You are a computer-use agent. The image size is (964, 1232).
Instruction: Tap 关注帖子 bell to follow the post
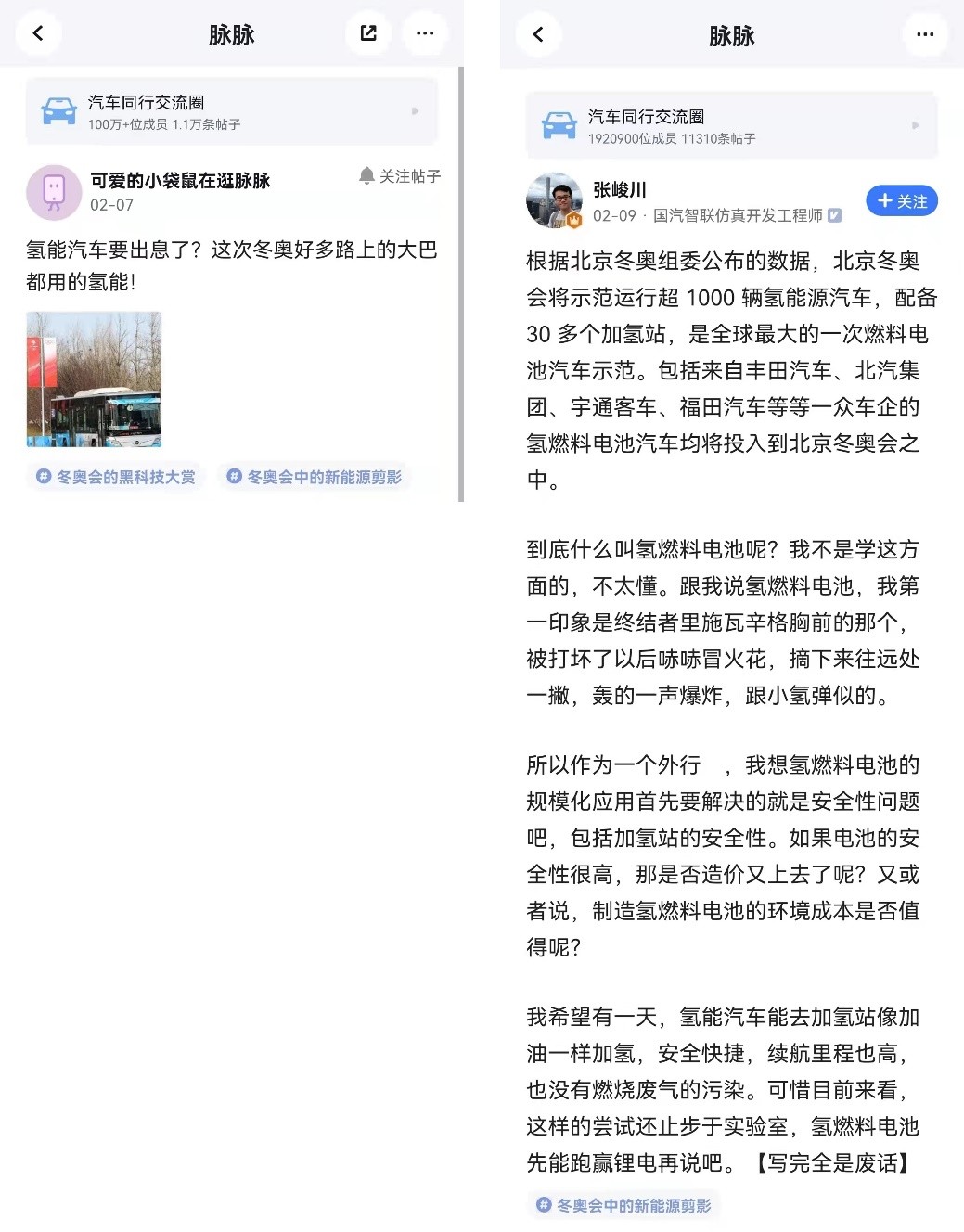point(400,176)
